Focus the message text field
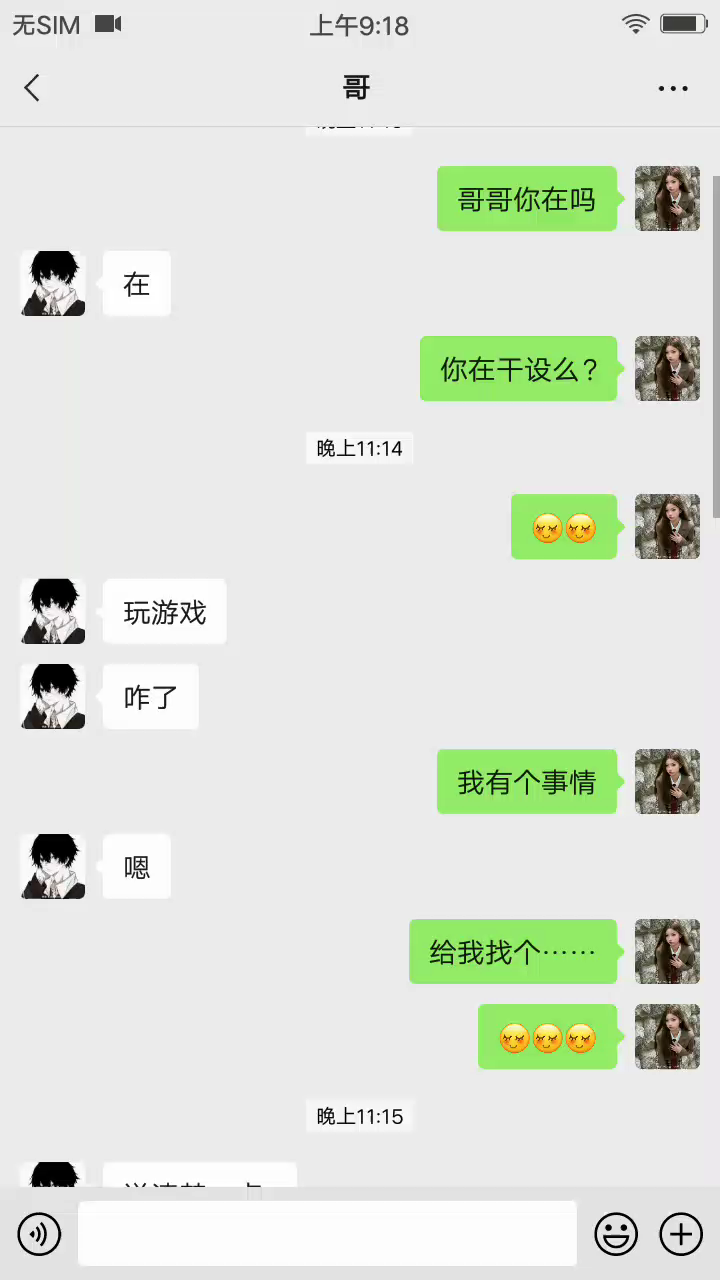The width and height of the screenshot is (720, 1280). click(327, 1234)
